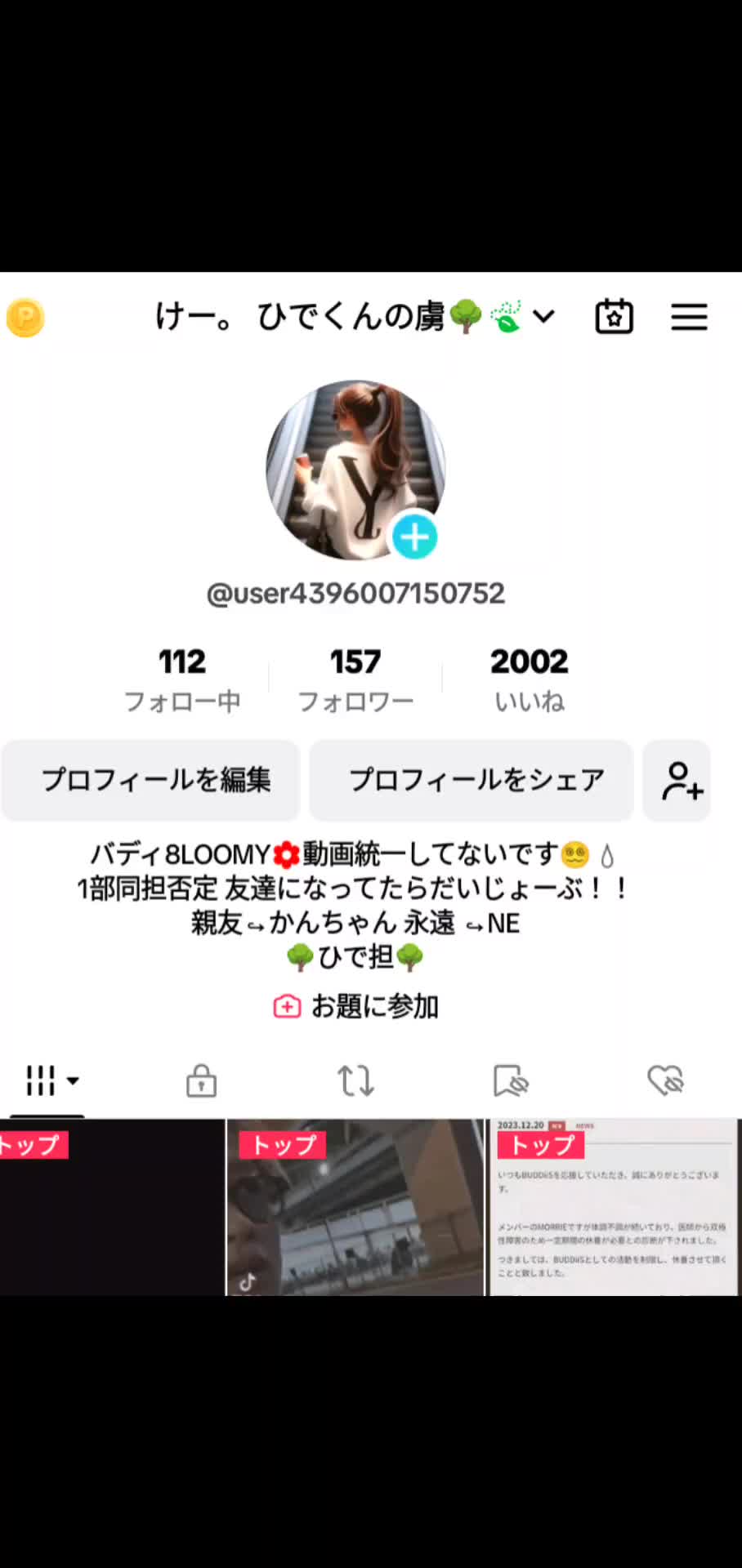Switch to the private videos lock tab

[x=201, y=1080]
